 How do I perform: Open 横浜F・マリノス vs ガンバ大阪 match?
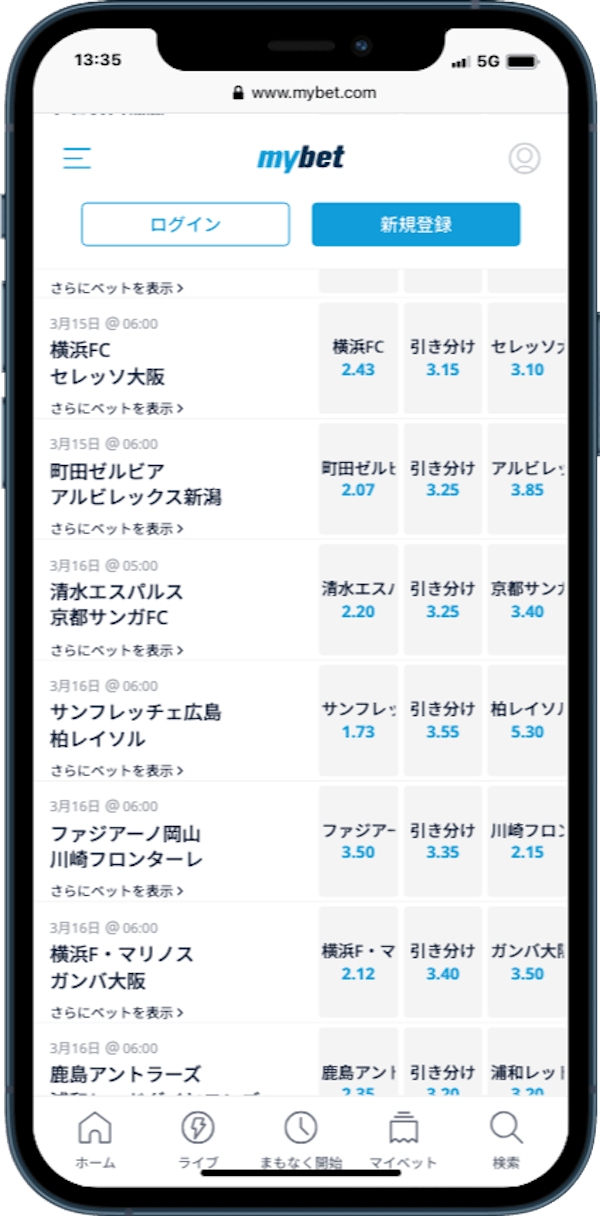click(122, 967)
